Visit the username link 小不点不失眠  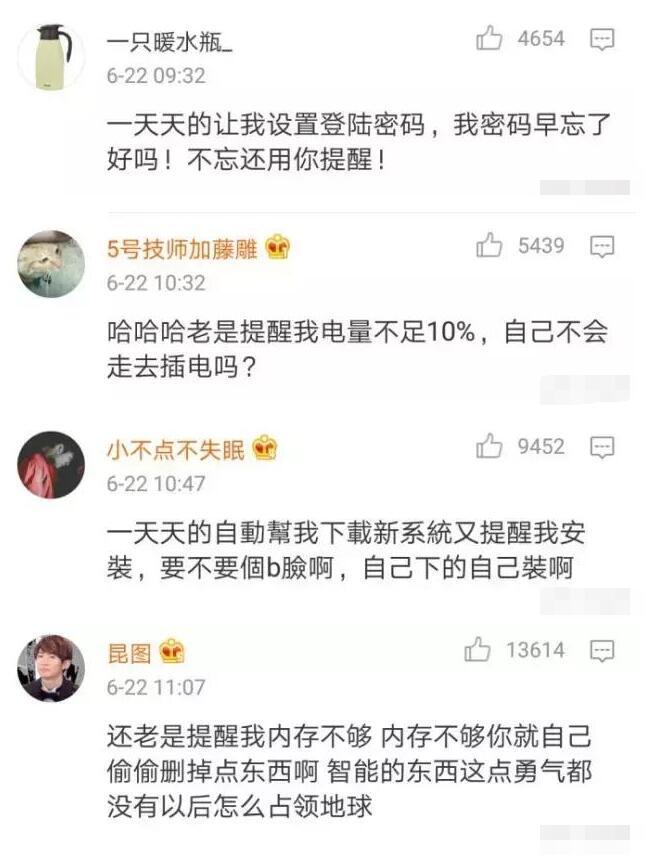coord(175,450)
